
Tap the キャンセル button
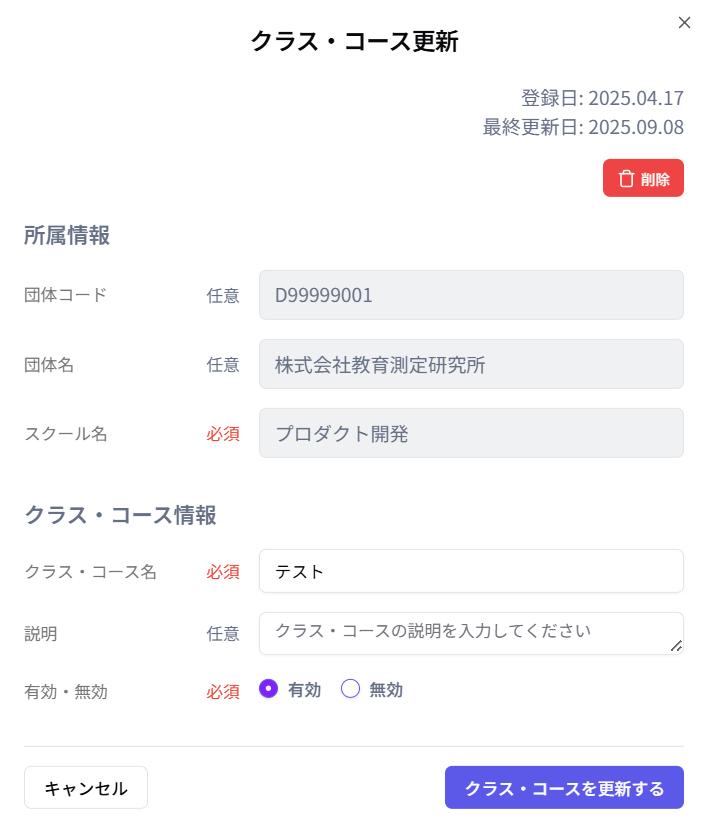[x=86, y=787]
